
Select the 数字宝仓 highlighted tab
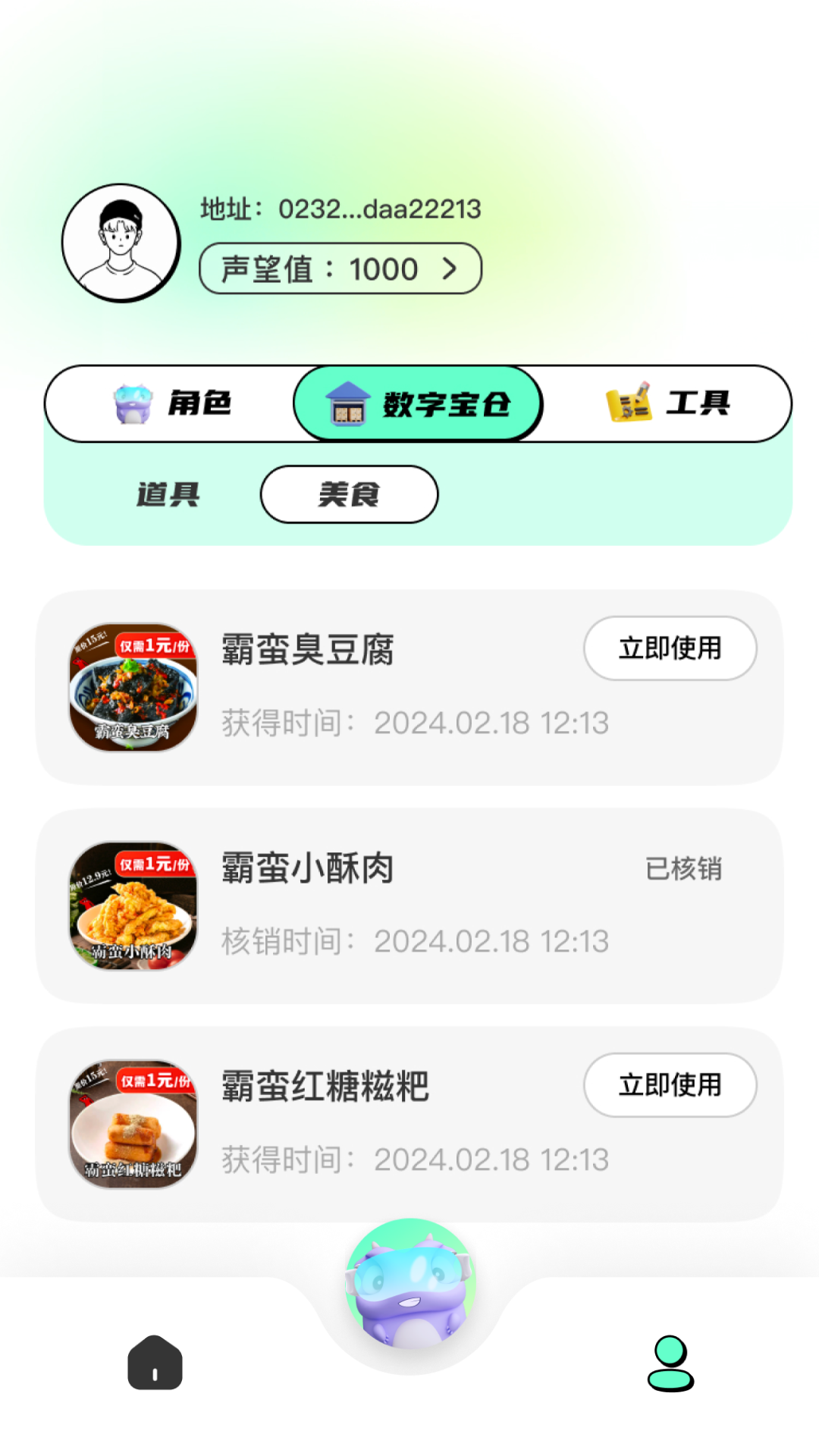417,403
